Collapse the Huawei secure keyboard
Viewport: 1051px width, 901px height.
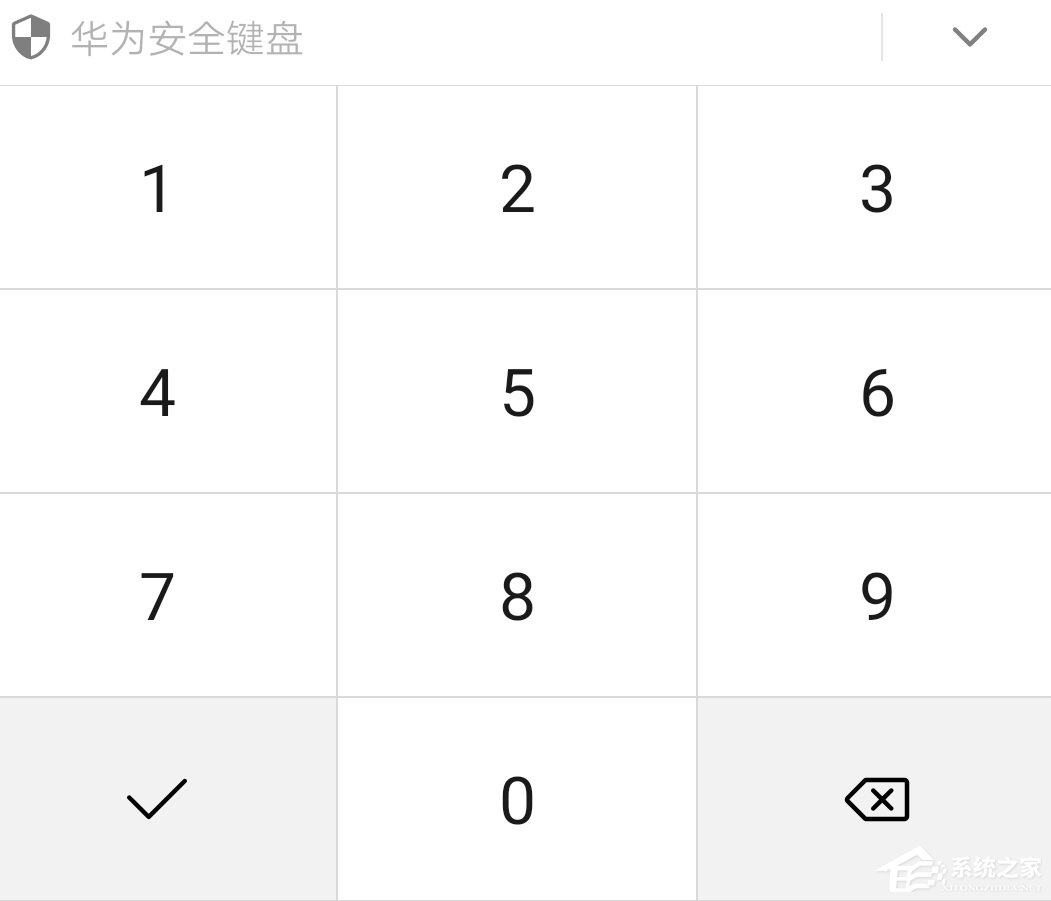click(969, 38)
